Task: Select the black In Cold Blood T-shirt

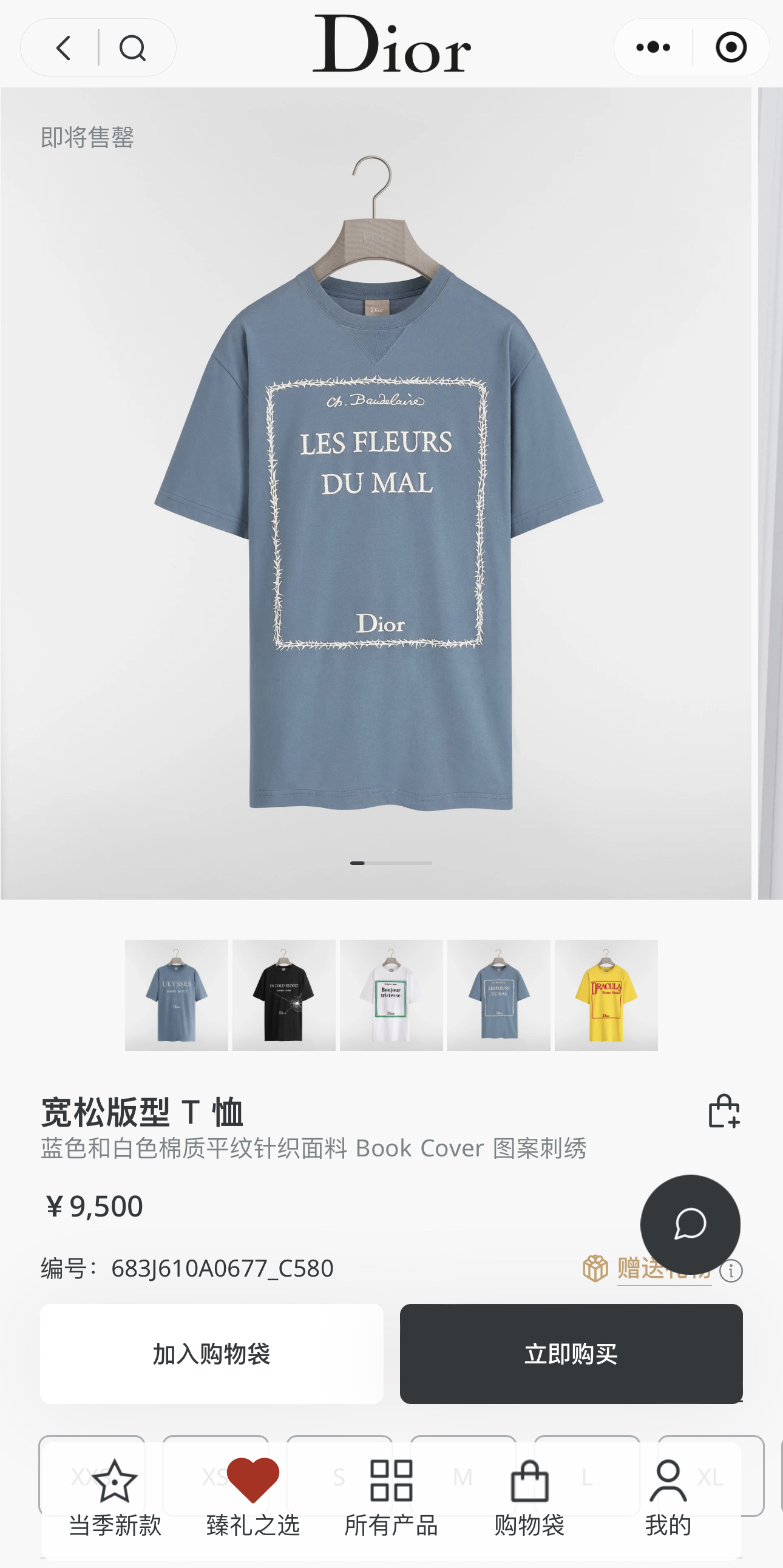Action: (283, 994)
